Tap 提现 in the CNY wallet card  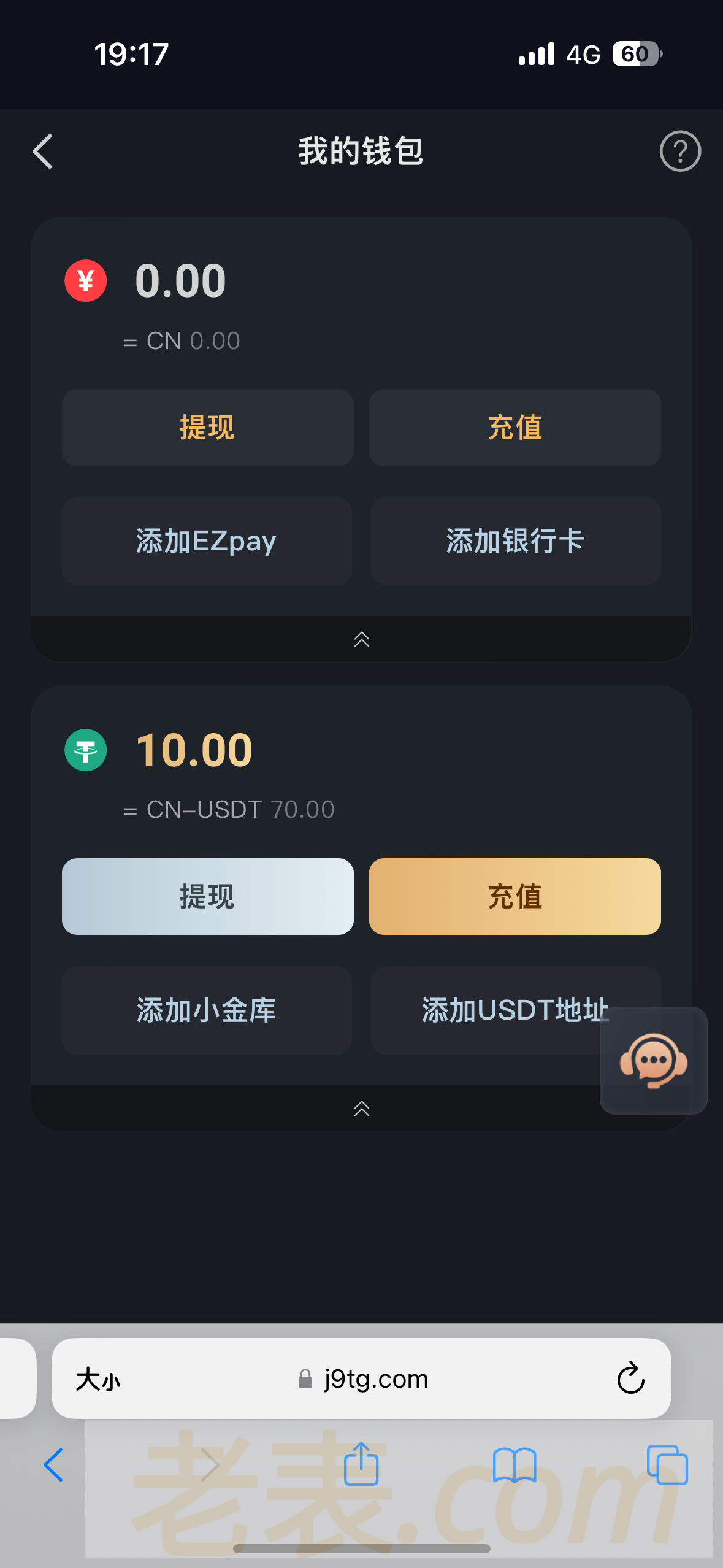coord(207,428)
